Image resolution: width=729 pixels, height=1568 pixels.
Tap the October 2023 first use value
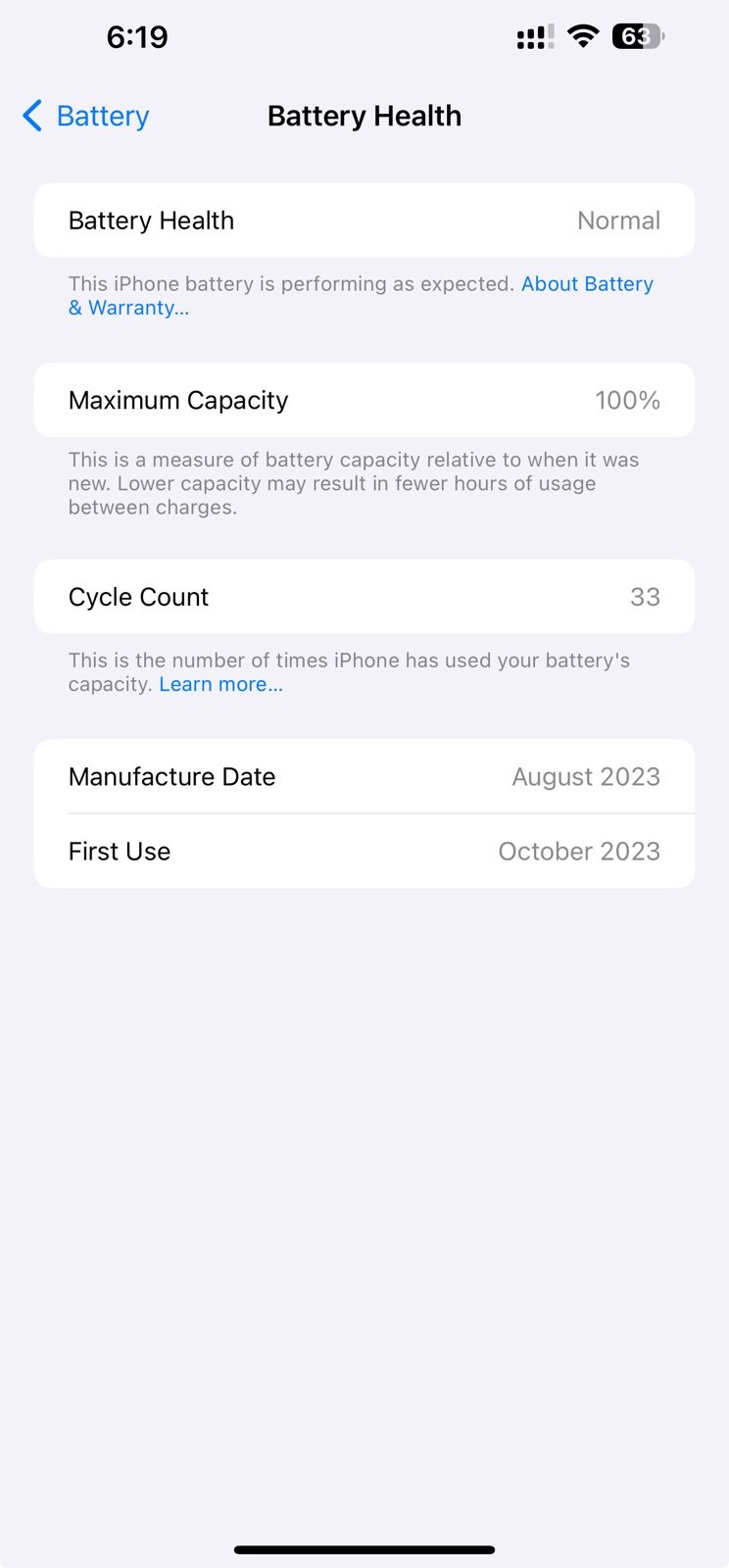(x=579, y=851)
